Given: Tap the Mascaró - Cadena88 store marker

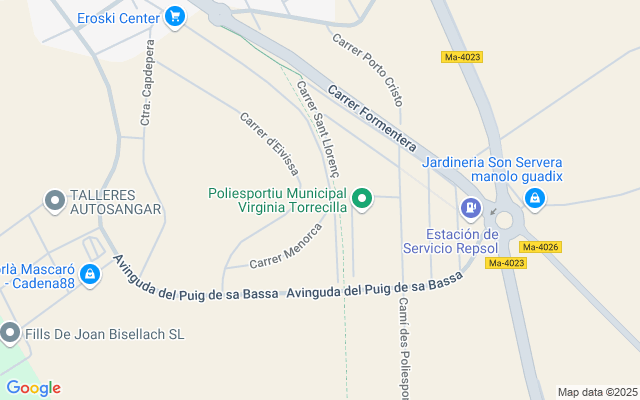Looking at the screenshot, I should [90, 273].
